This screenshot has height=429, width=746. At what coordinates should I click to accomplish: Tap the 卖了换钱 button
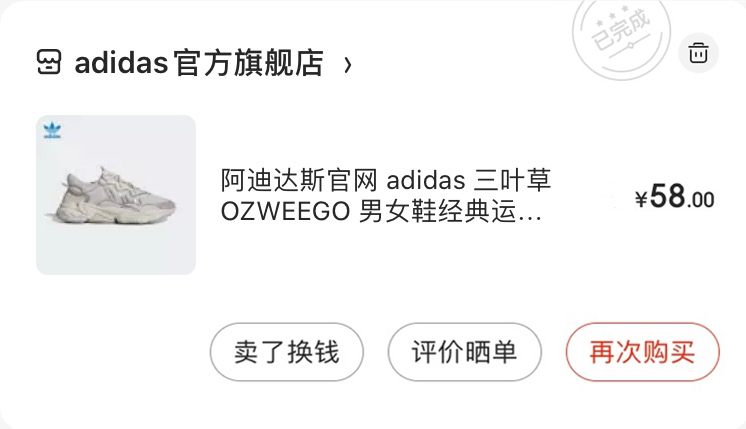point(287,352)
